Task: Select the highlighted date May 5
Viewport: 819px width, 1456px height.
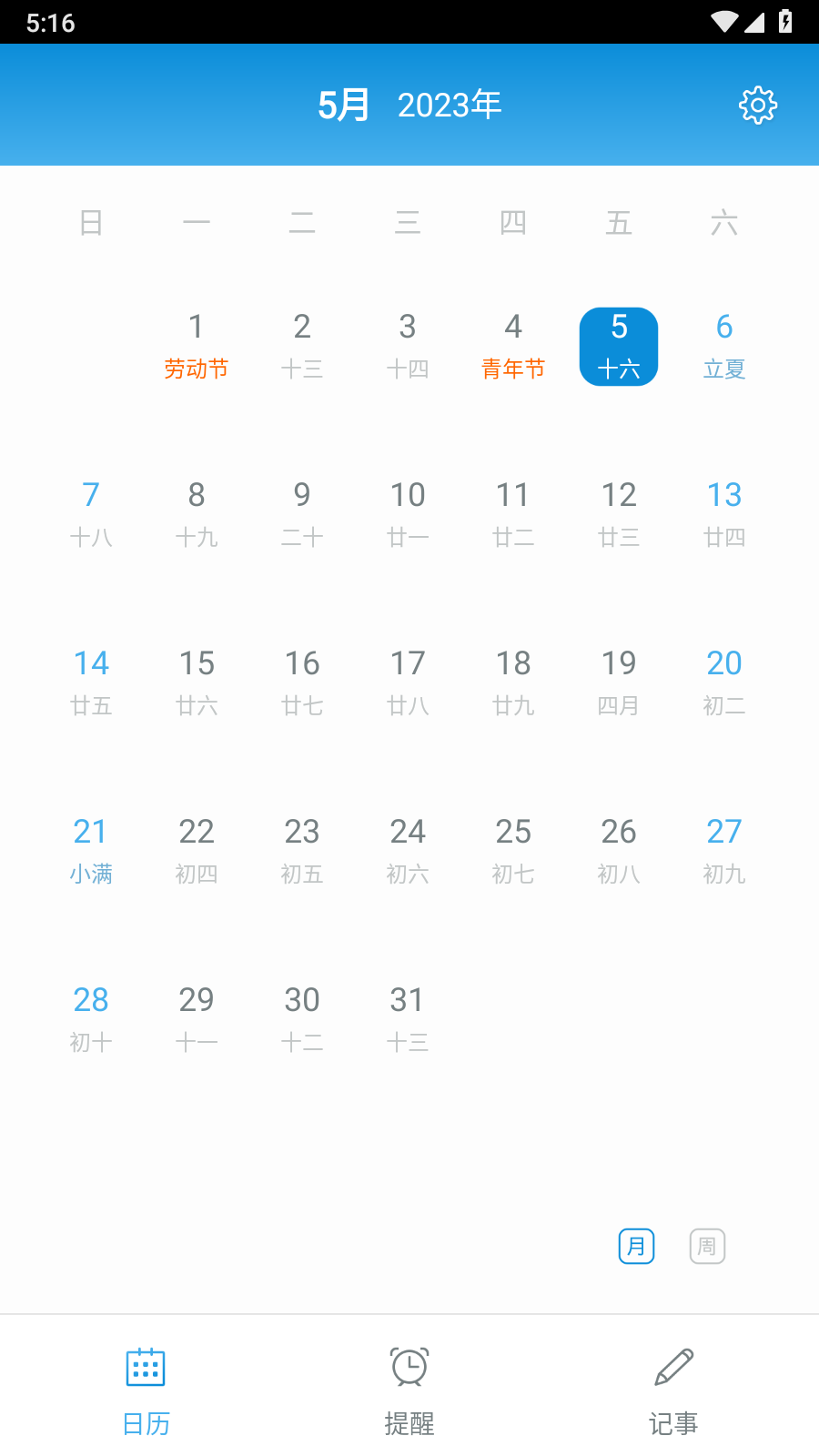Action: coord(619,347)
